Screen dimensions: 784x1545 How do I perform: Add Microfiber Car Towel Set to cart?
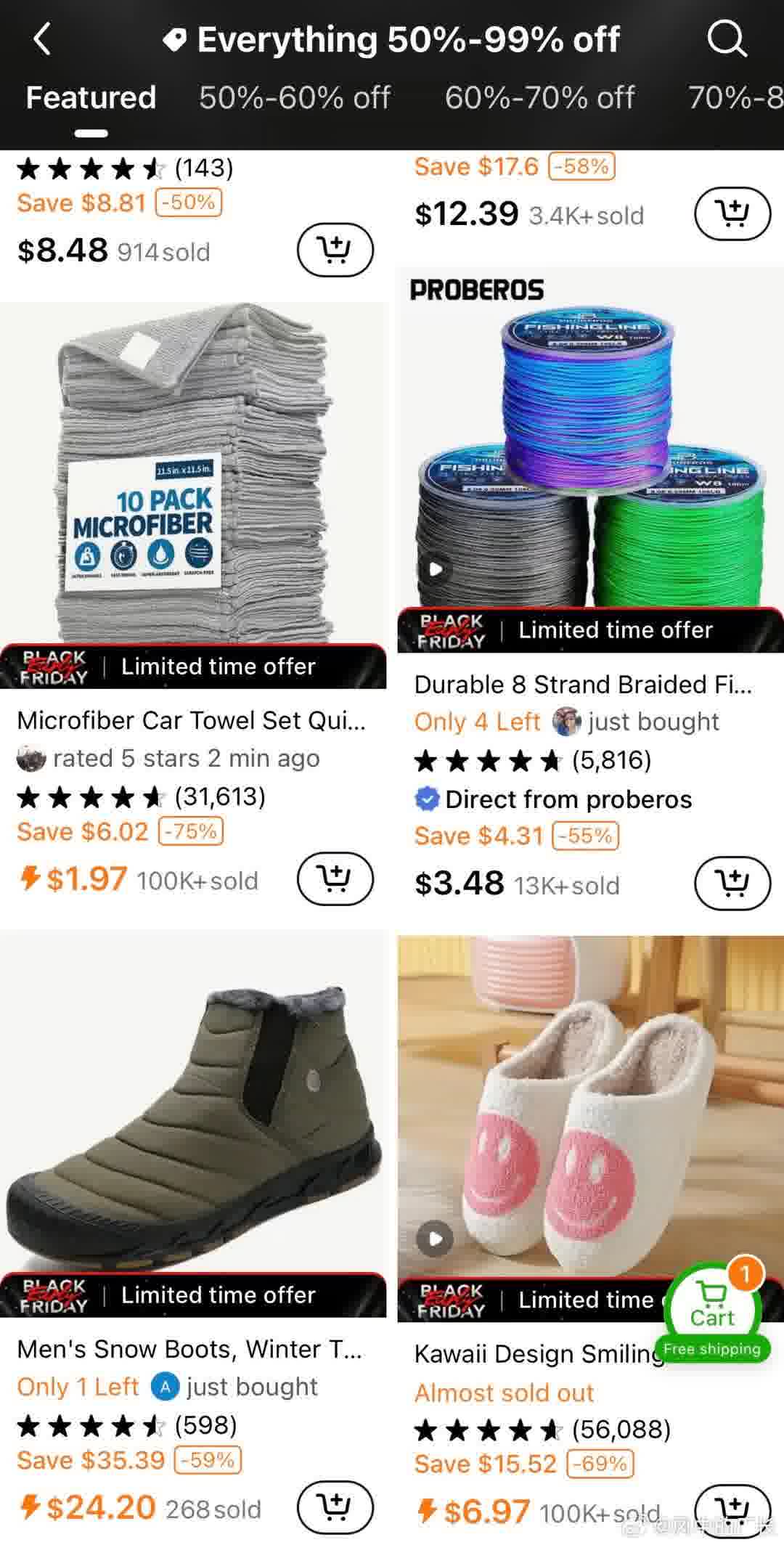point(335,879)
